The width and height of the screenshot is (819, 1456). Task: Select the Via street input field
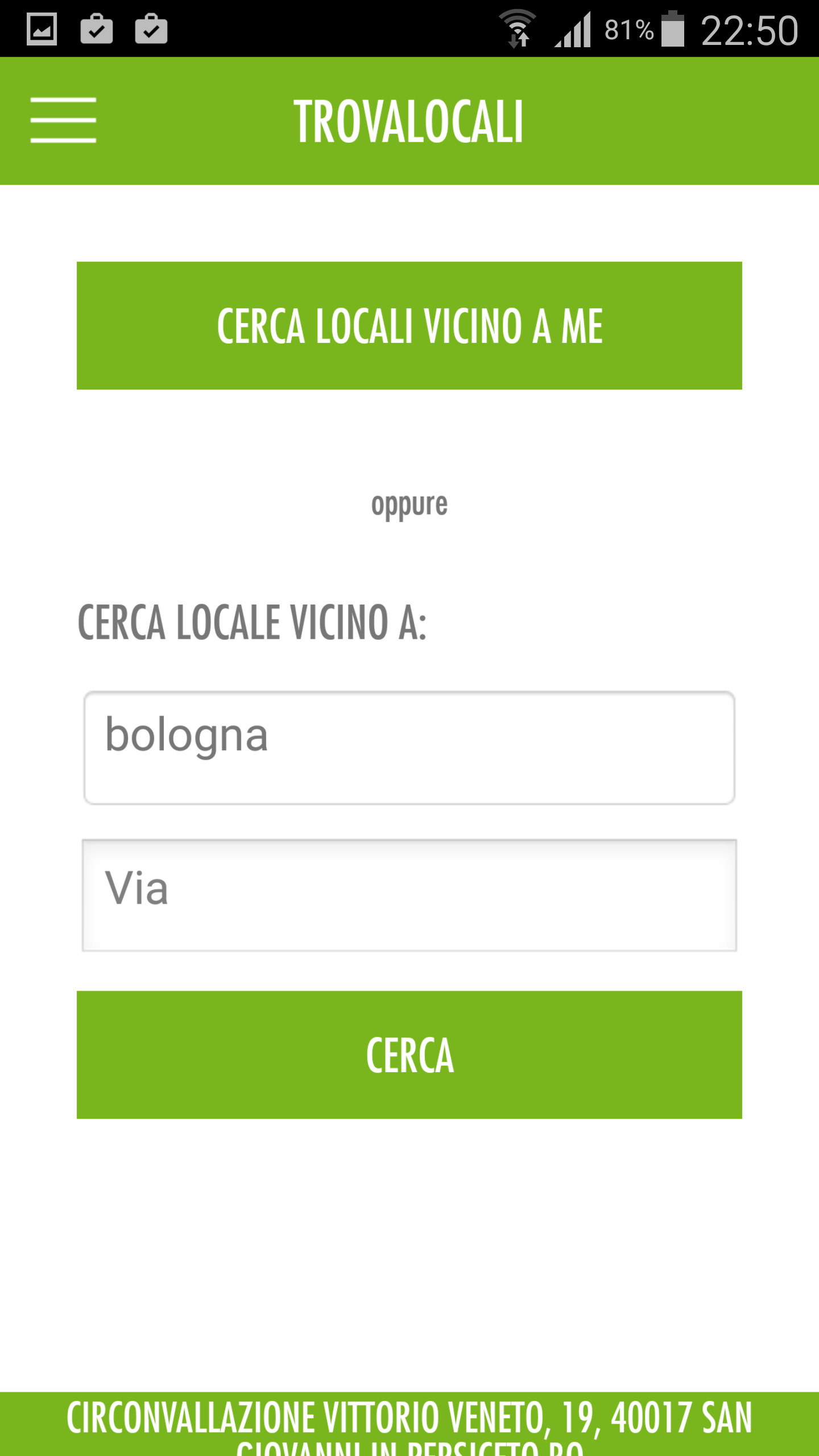pos(409,895)
